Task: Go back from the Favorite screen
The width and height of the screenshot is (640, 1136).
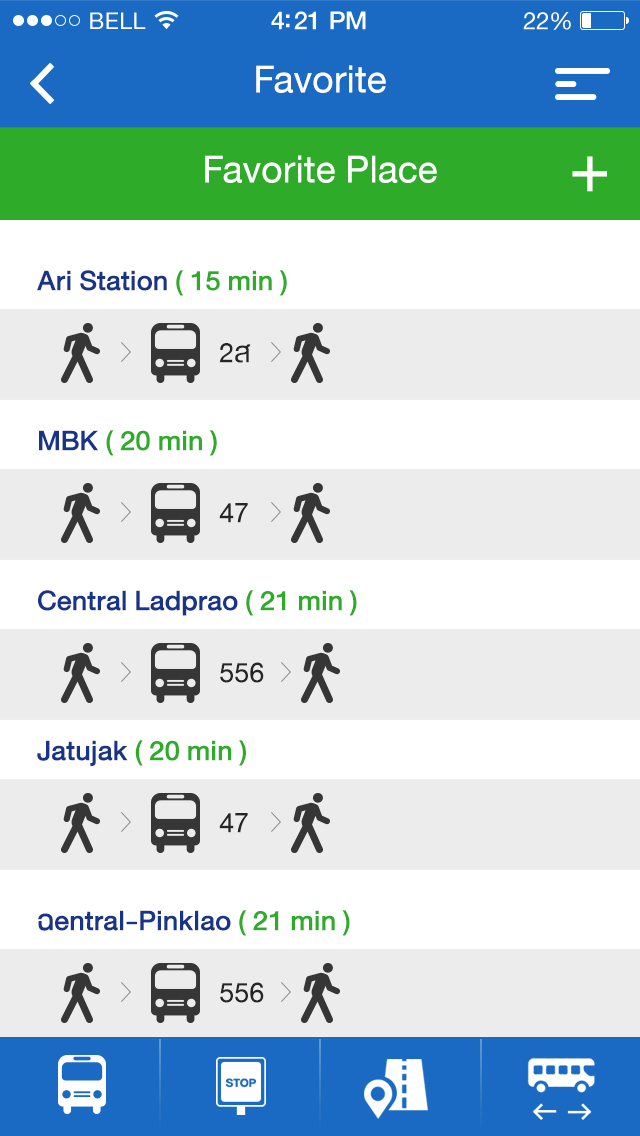Action: click(x=42, y=83)
